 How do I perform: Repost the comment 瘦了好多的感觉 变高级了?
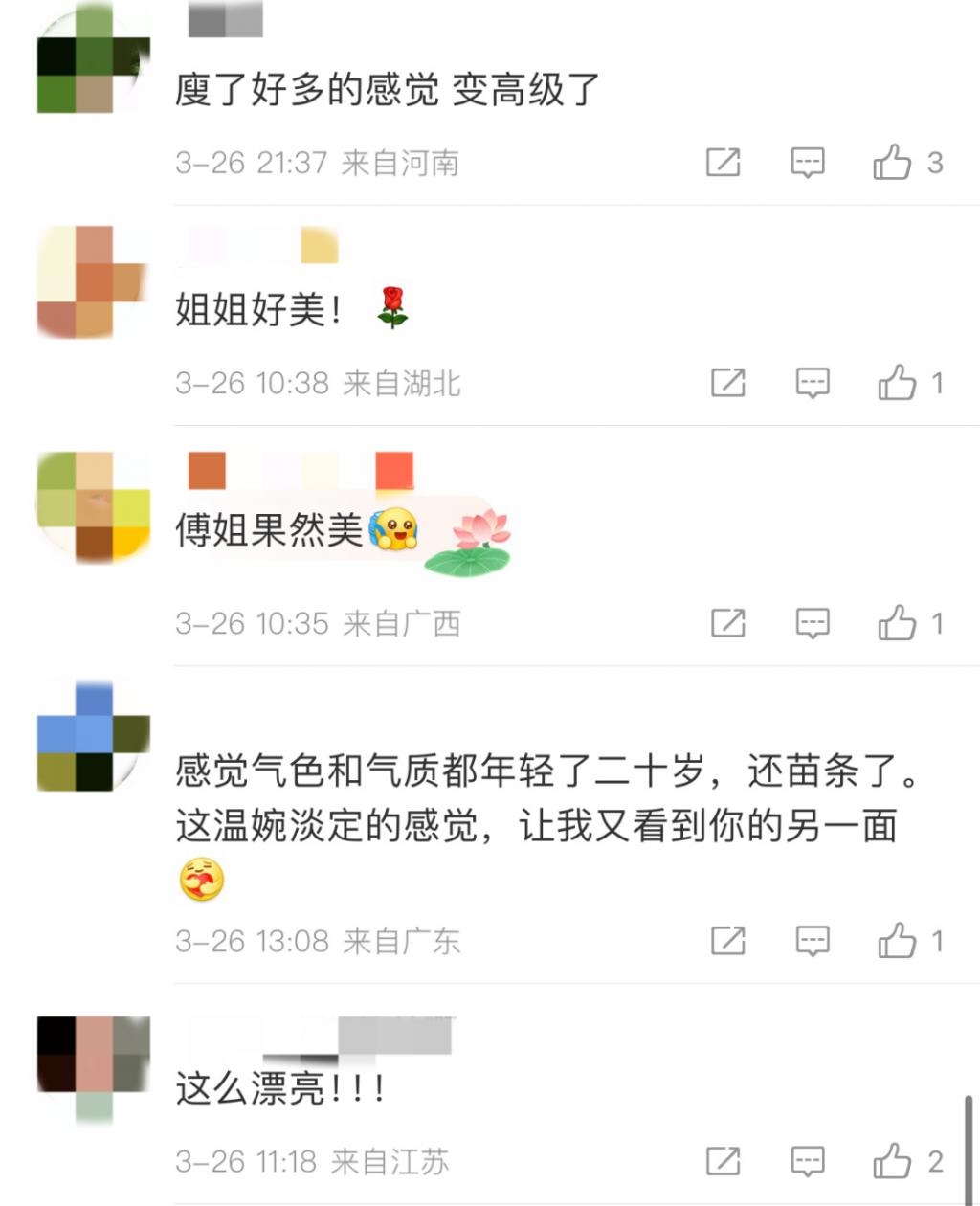(724, 163)
